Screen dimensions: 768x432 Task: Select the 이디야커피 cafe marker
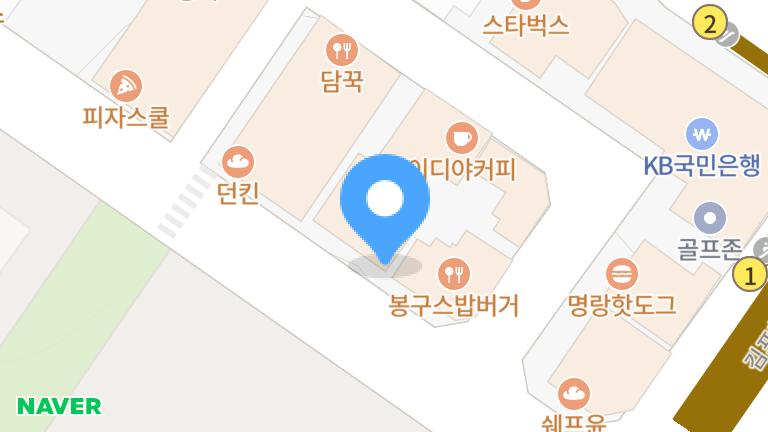coord(461,137)
